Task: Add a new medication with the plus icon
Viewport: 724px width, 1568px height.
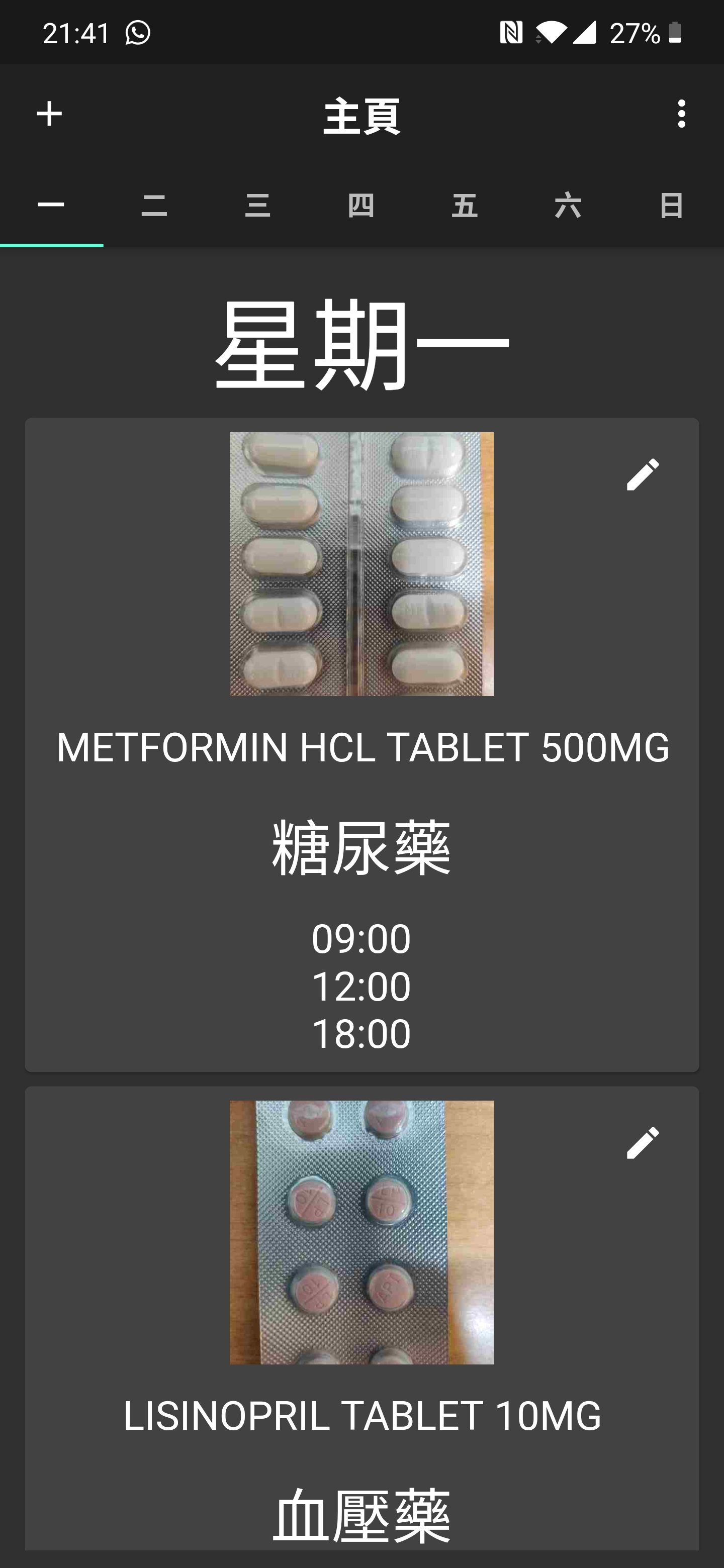Action: pyautogui.click(x=49, y=114)
